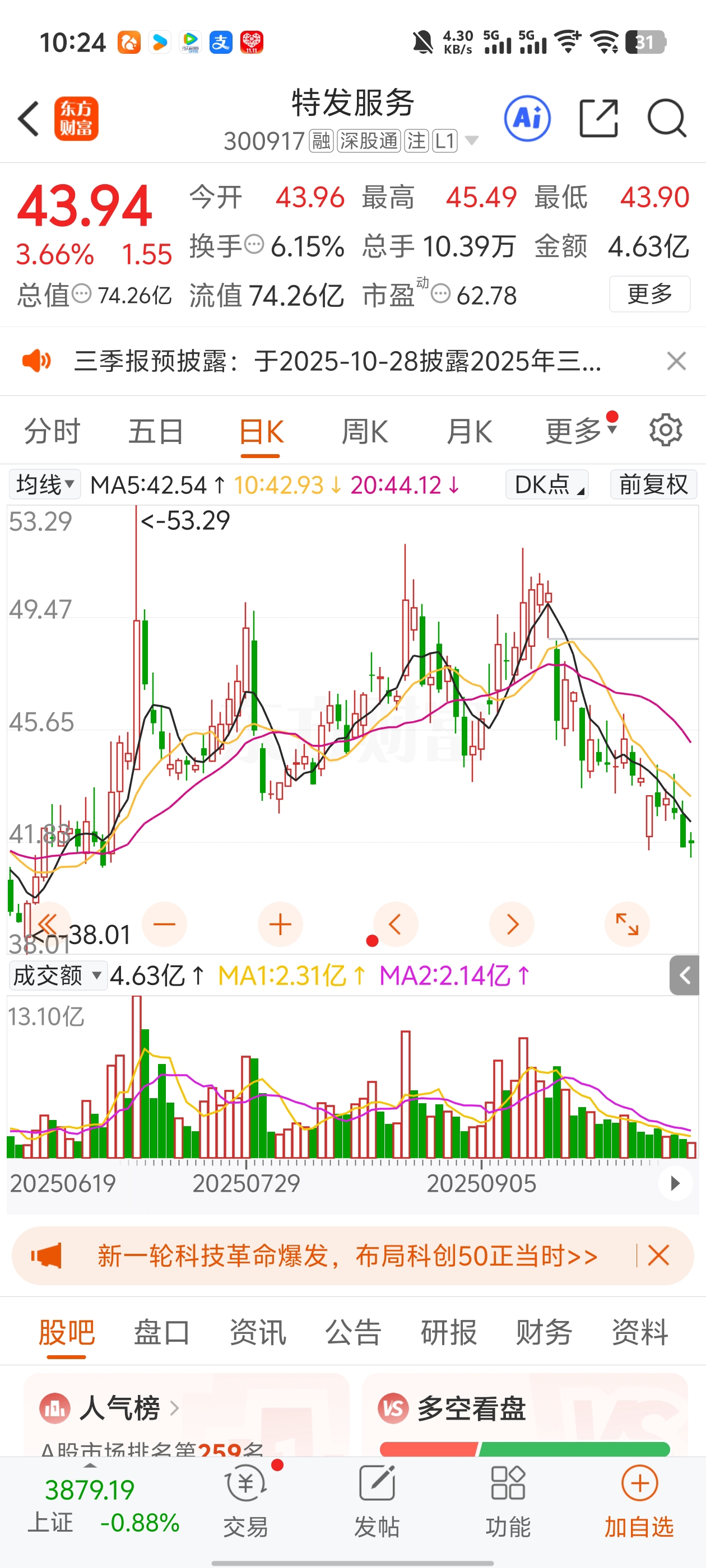The image size is (706, 1568).
Task: Add stock via 加自选
Action: (x=639, y=1501)
